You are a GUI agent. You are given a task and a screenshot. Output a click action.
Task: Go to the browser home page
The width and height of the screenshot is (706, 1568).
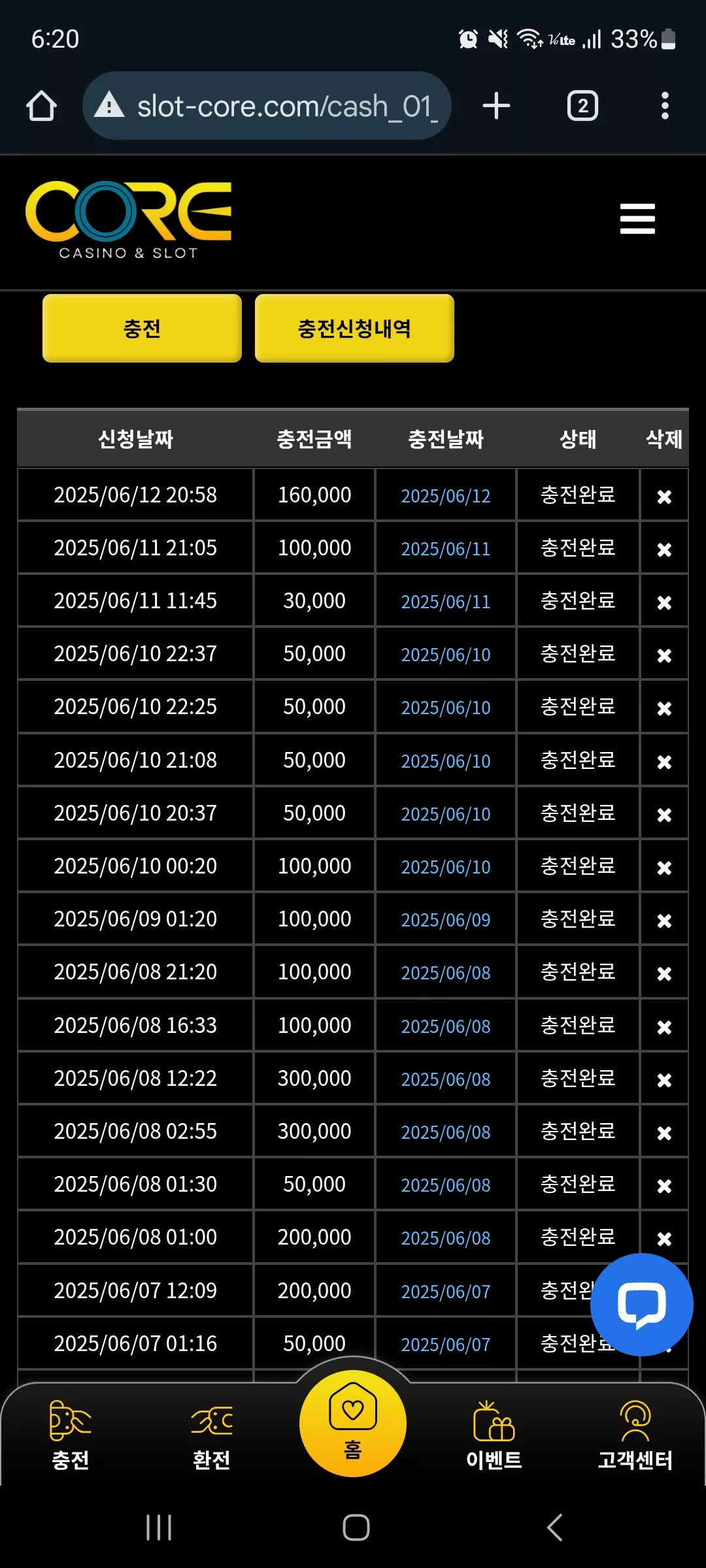[41, 106]
